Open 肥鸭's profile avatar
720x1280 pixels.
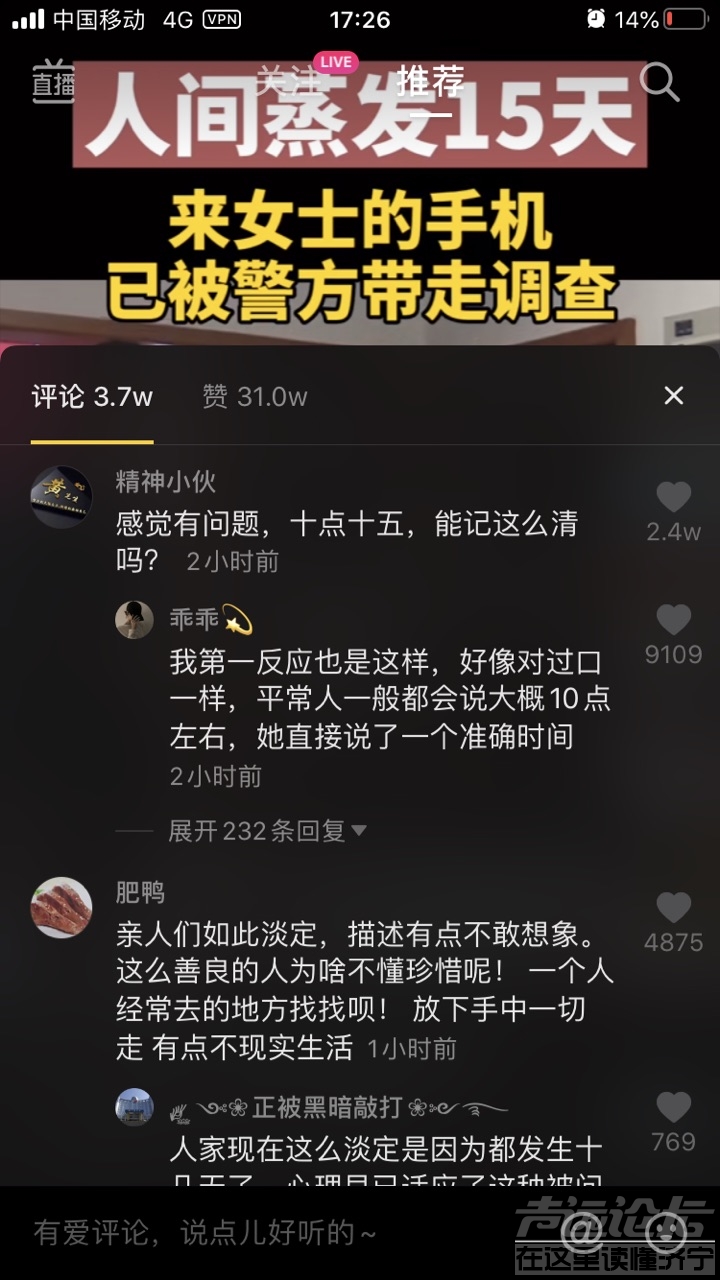(61, 908)
